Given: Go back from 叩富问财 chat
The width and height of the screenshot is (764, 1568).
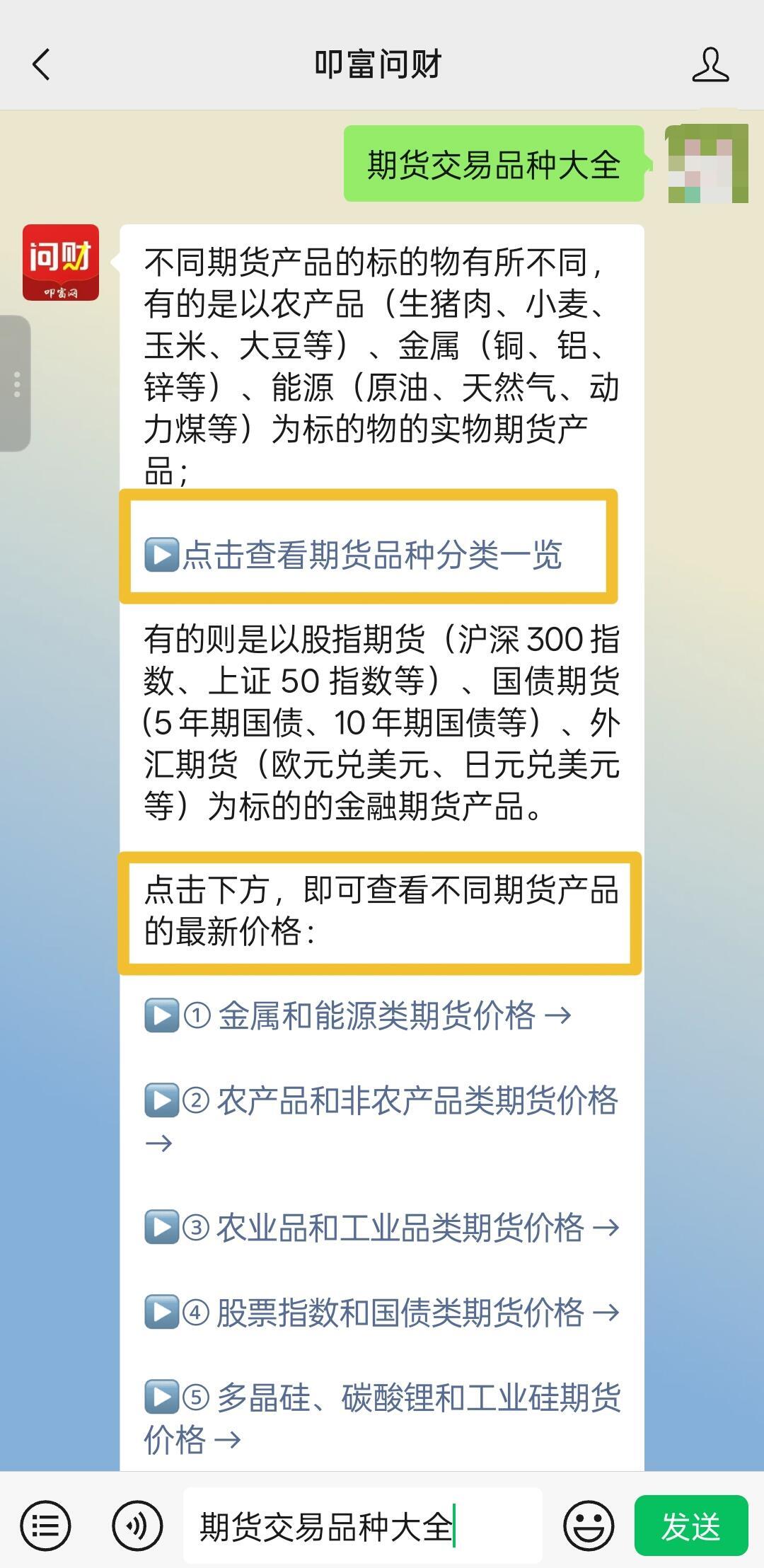Looking at the screenshot, I should [x=42, y=64].
